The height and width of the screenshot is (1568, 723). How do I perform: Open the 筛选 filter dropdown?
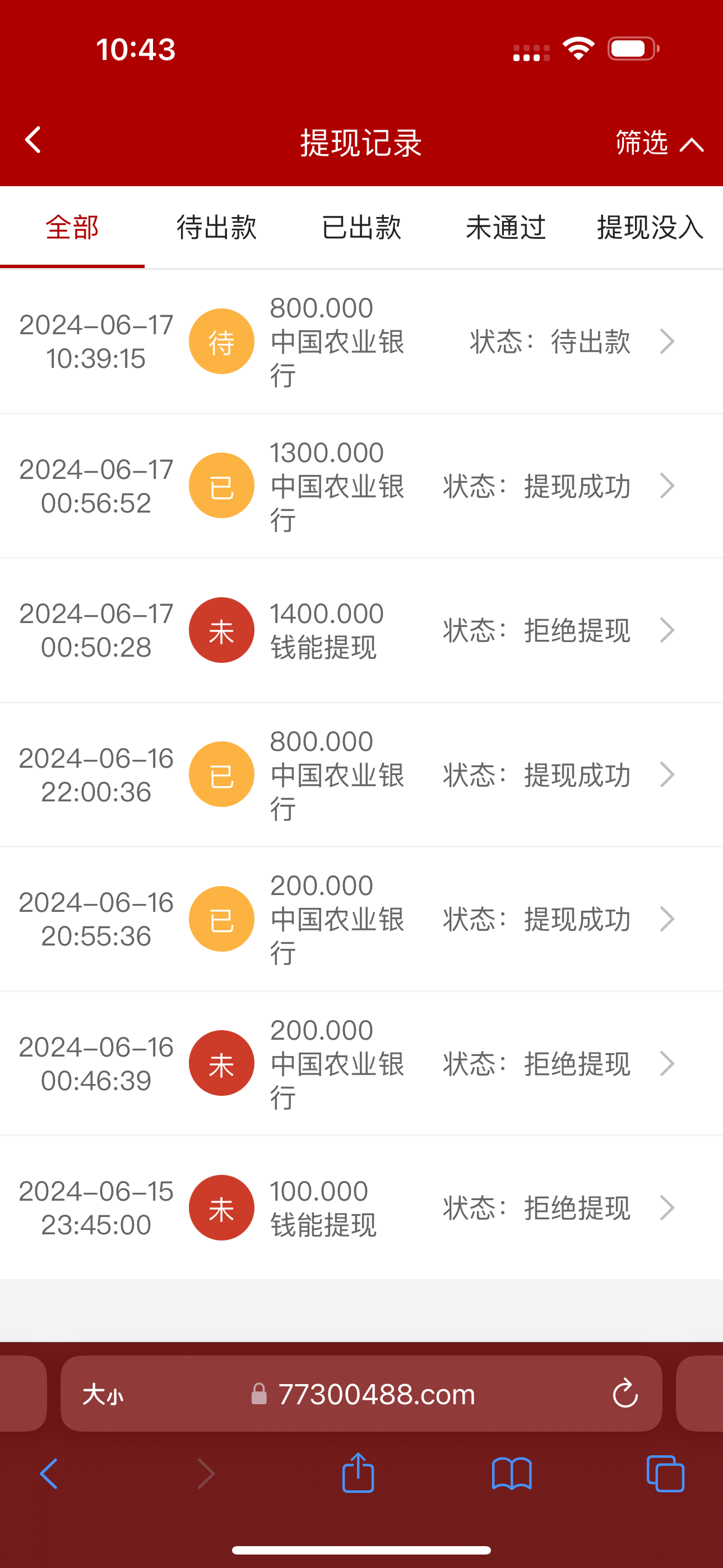coord(659,143)
